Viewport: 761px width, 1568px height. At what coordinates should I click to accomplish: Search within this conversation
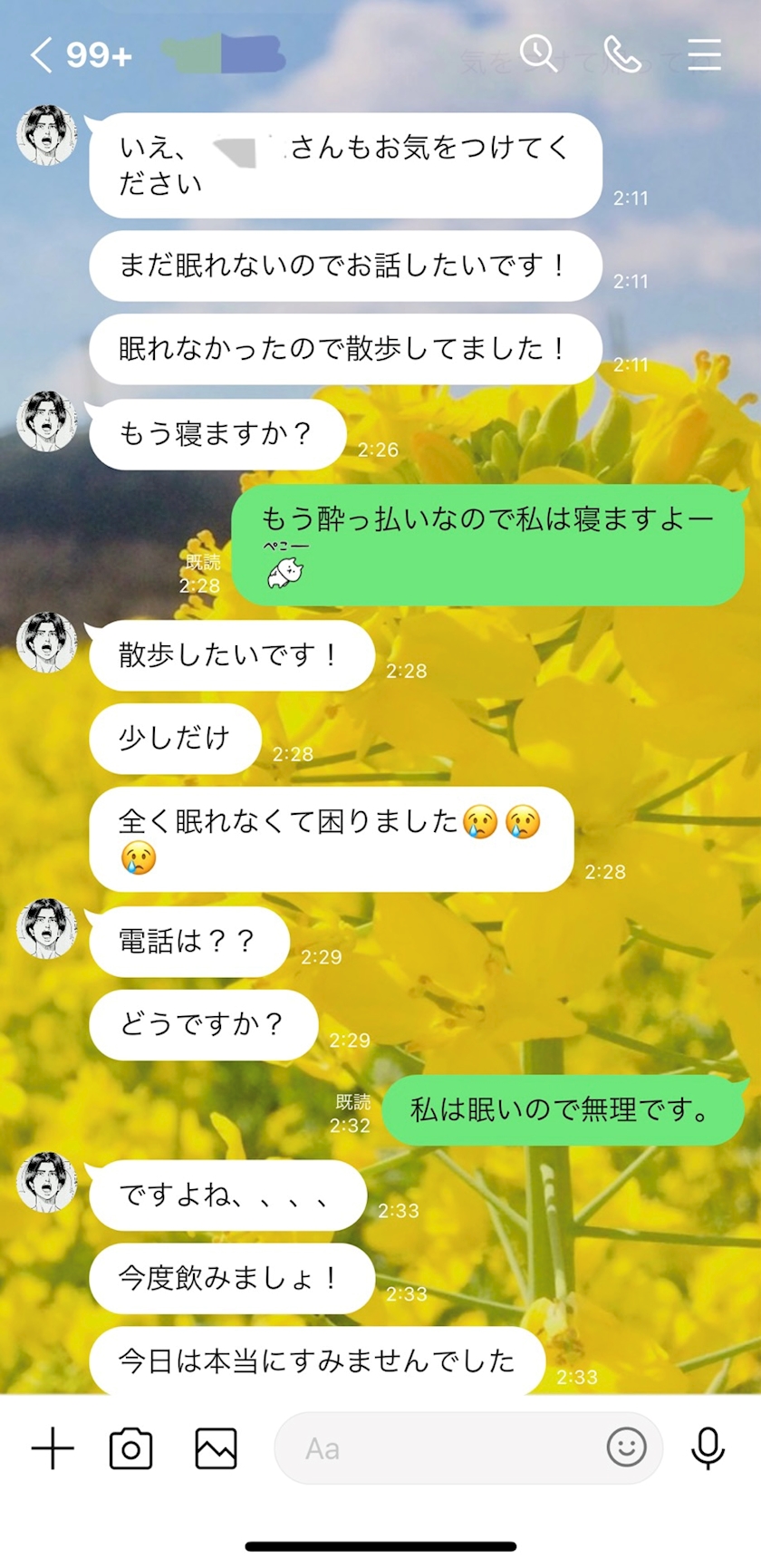[538, 54]
